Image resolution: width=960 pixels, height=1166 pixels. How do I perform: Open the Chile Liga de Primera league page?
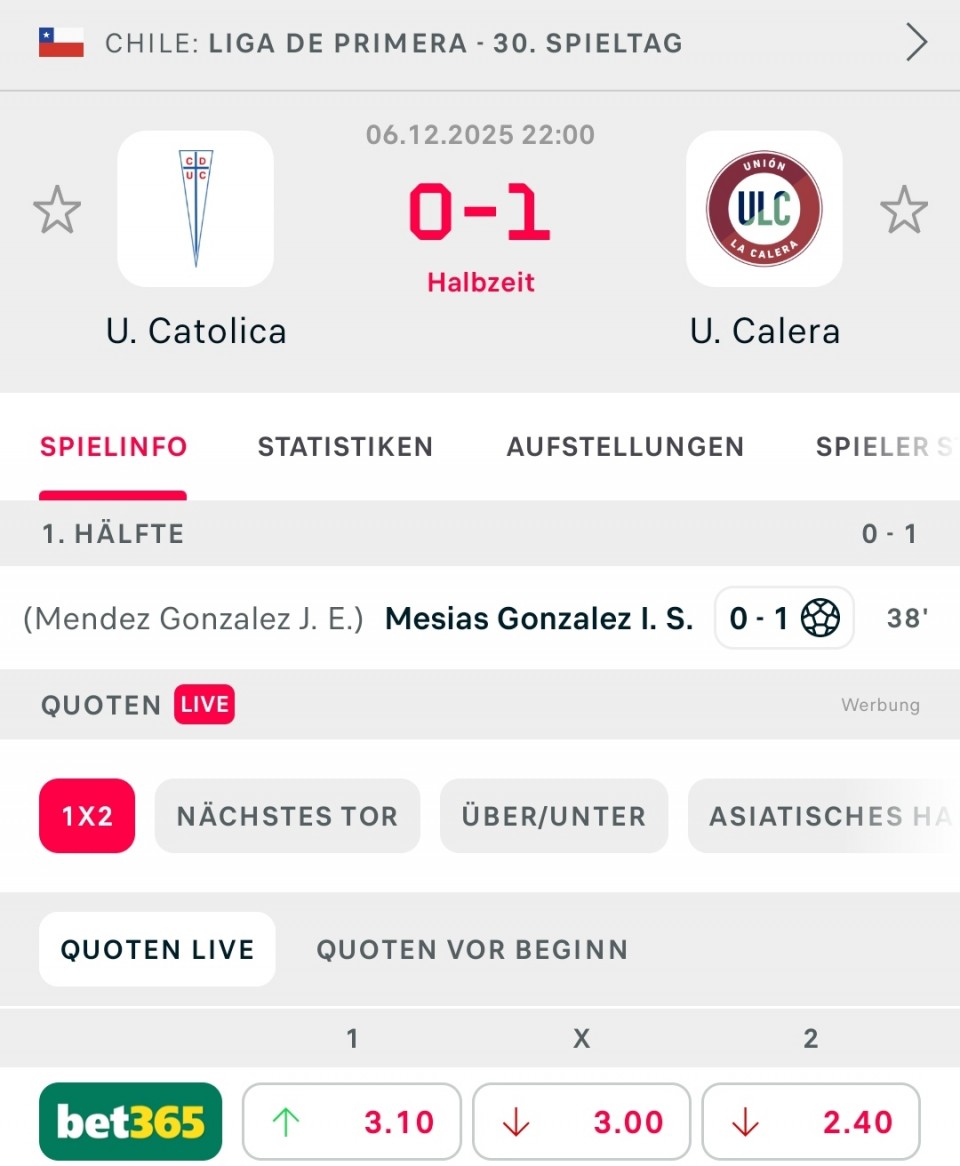pos(480,43)
